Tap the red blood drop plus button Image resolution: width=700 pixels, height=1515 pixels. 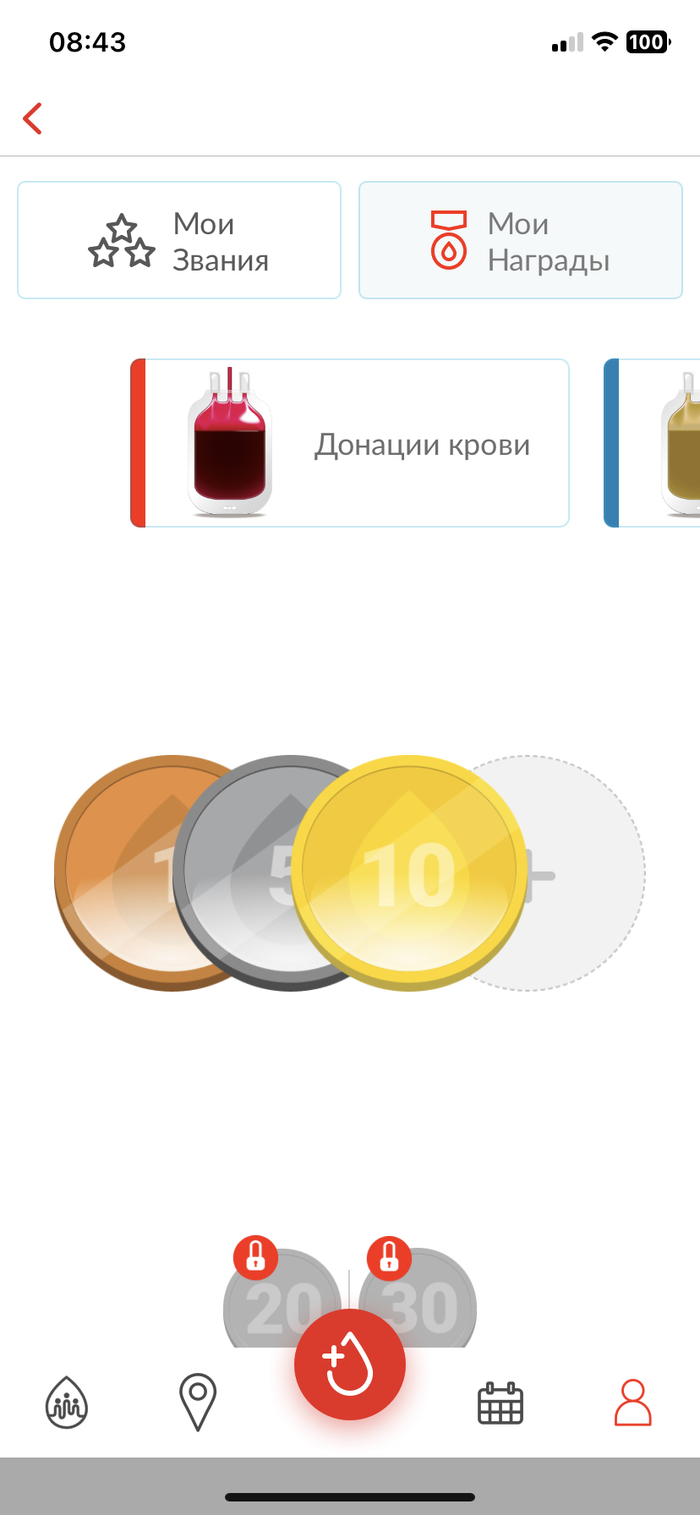(350, 1364)
